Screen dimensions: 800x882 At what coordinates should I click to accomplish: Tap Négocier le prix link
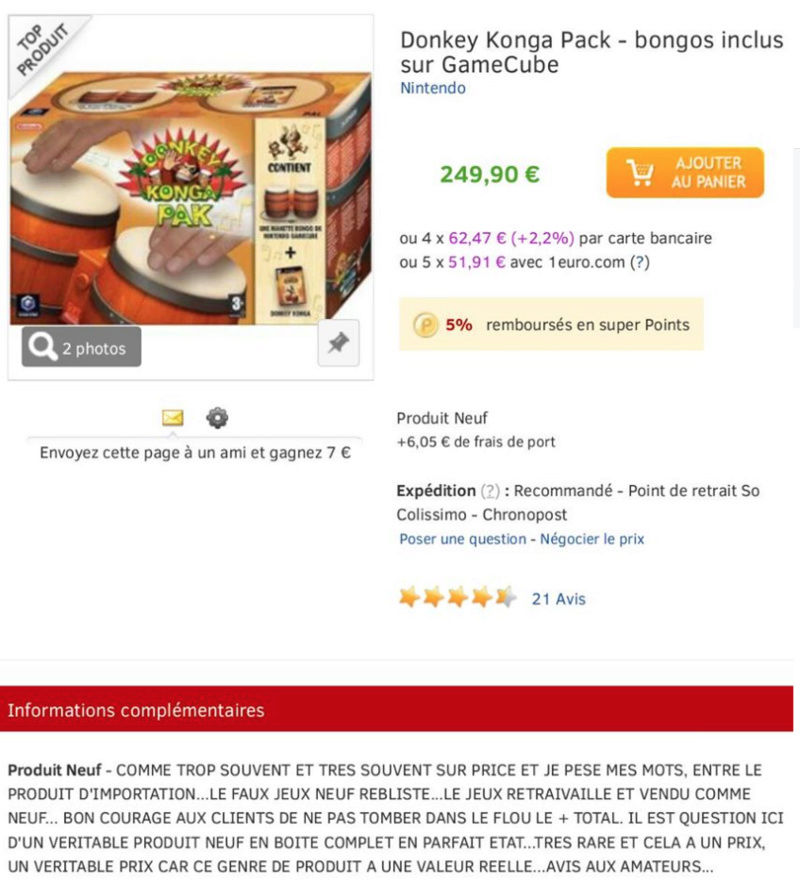592,539
